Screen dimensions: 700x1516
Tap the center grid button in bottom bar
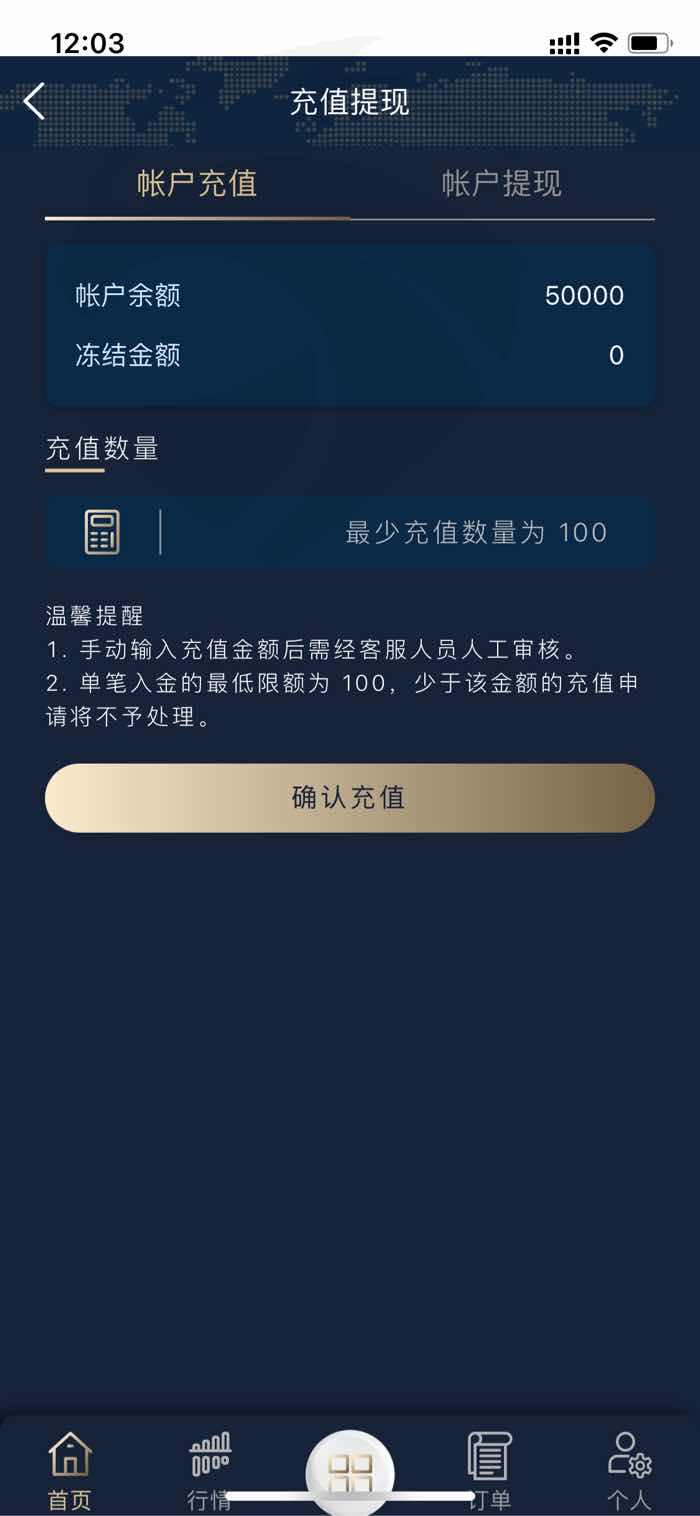[350, 1472]
